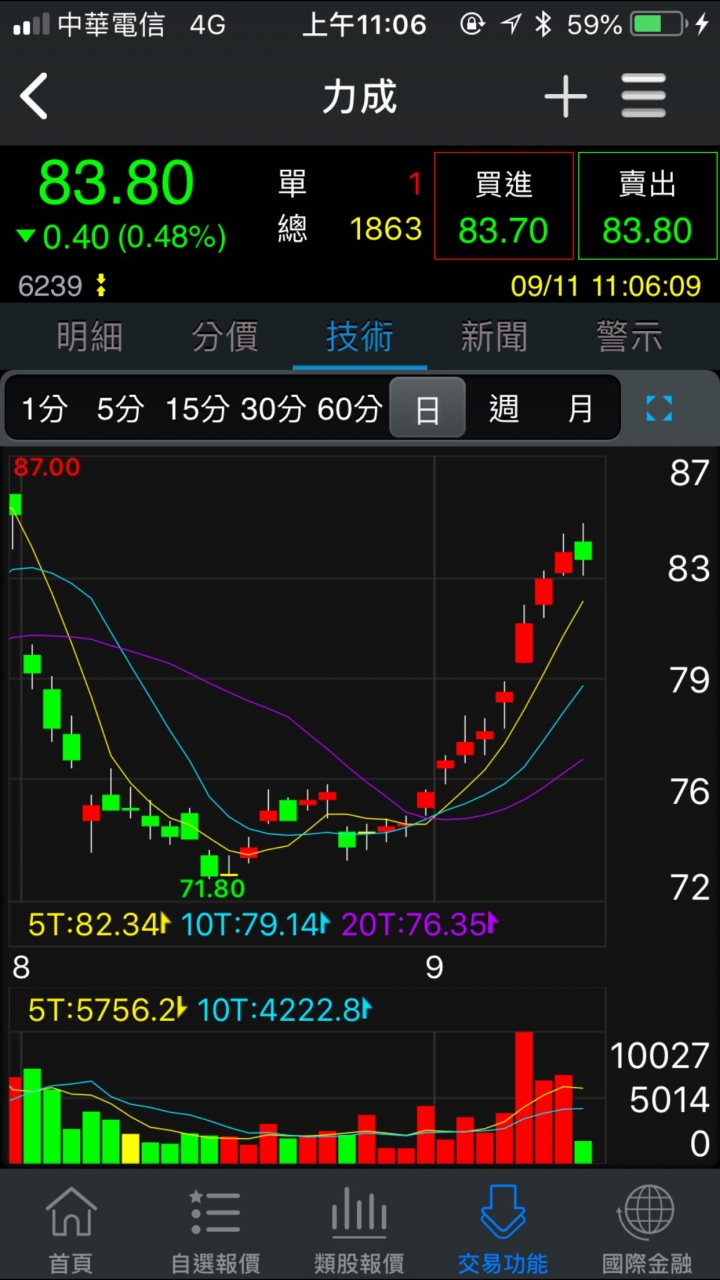
Task: Tap the 買進 83.70 buy button
Action: pos(504,207)
